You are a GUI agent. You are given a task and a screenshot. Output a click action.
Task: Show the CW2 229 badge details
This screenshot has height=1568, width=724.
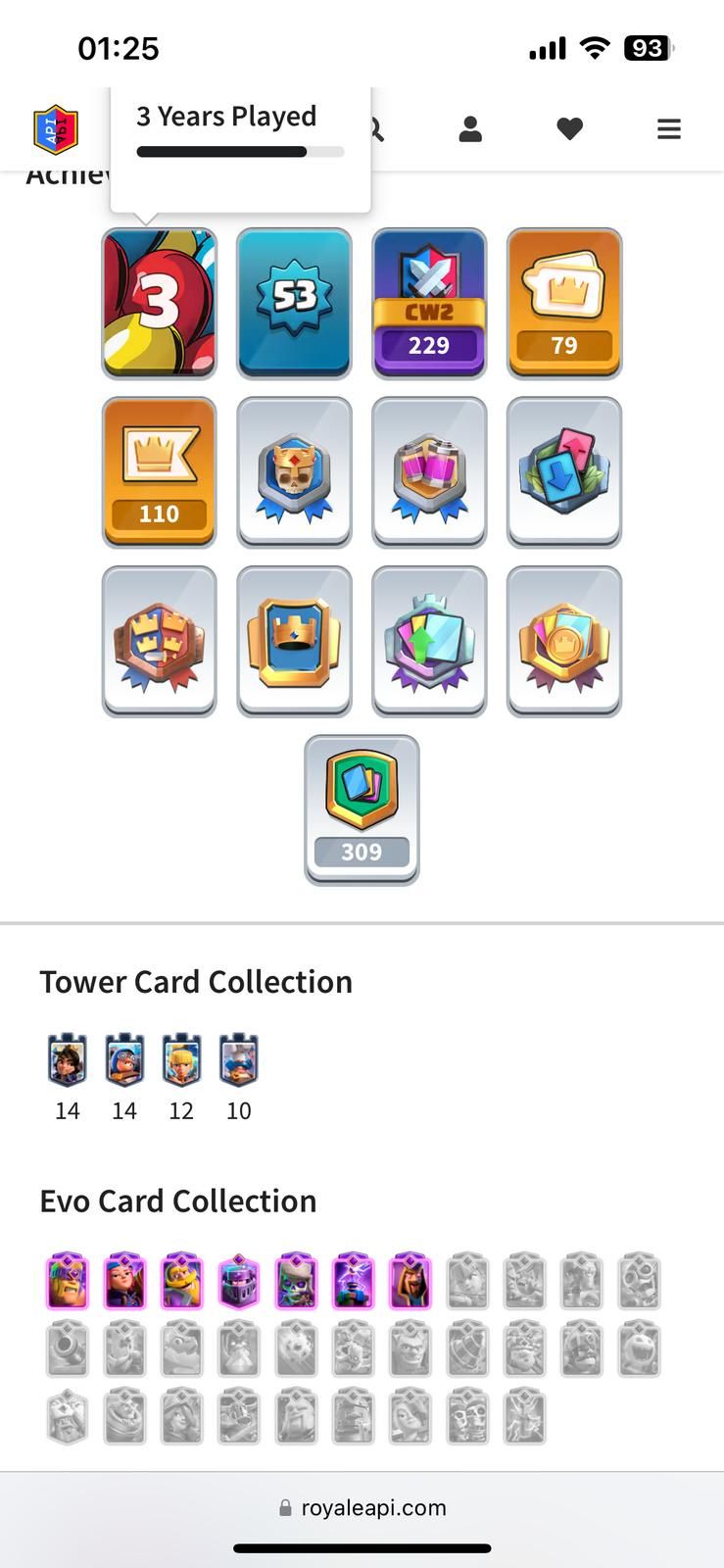pyautogui.click(x=429, y=303)
